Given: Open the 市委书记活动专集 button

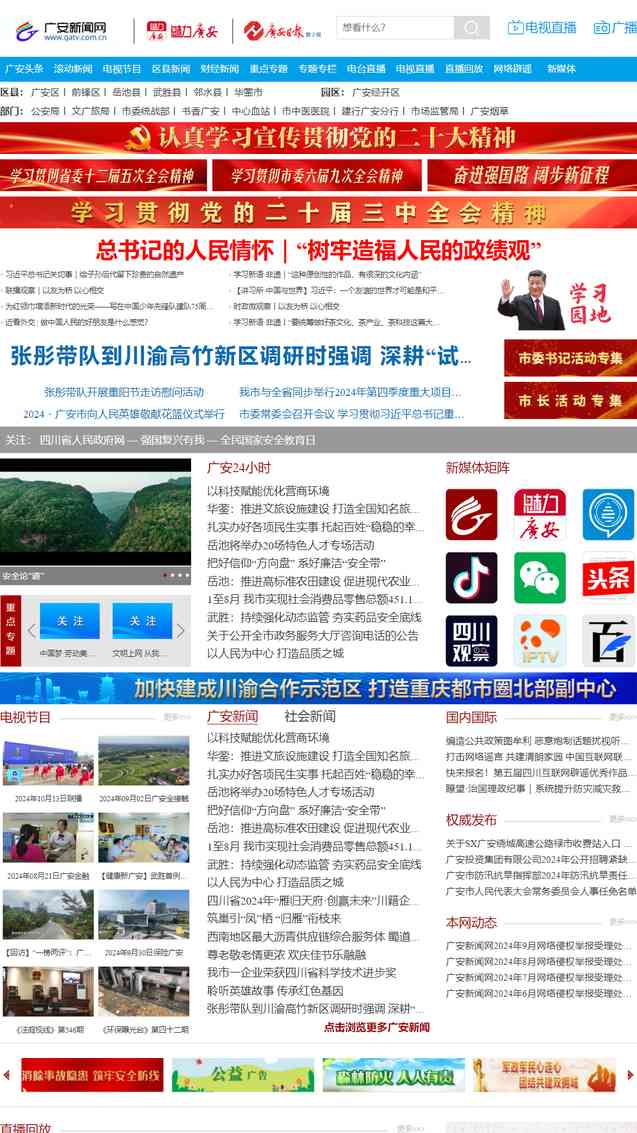Looking at the screenshot, I should pyautogui.click(x=571, y=358).
